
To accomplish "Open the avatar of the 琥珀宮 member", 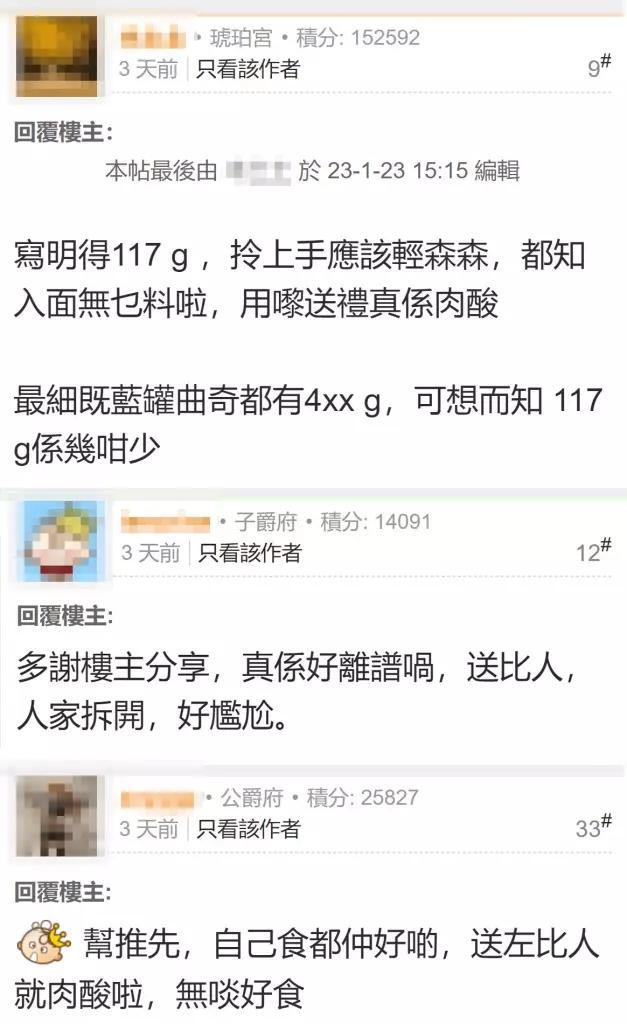I will [x=58, y=56].
